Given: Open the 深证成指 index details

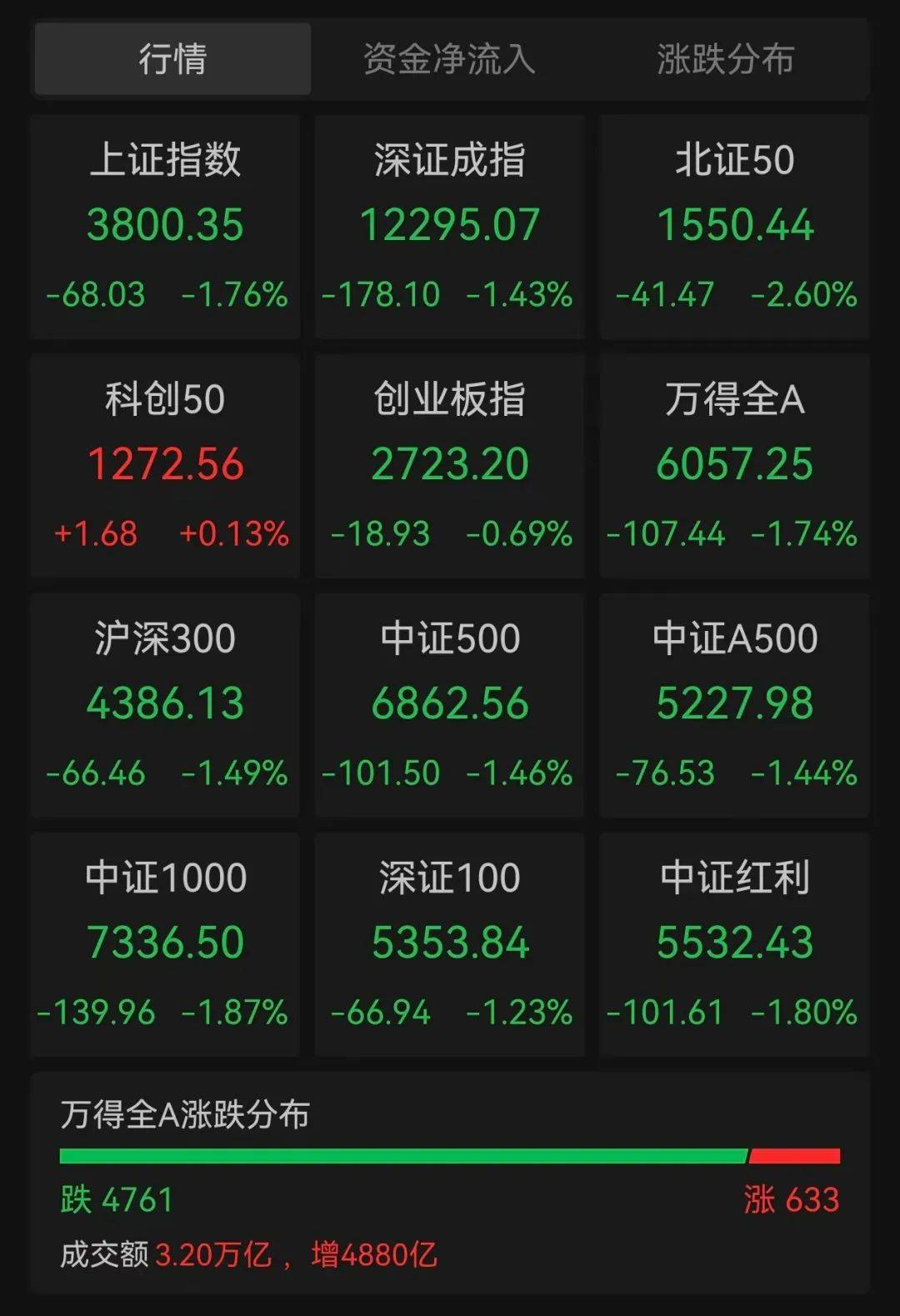Looking at the screenshot, I should click(450, 225).
